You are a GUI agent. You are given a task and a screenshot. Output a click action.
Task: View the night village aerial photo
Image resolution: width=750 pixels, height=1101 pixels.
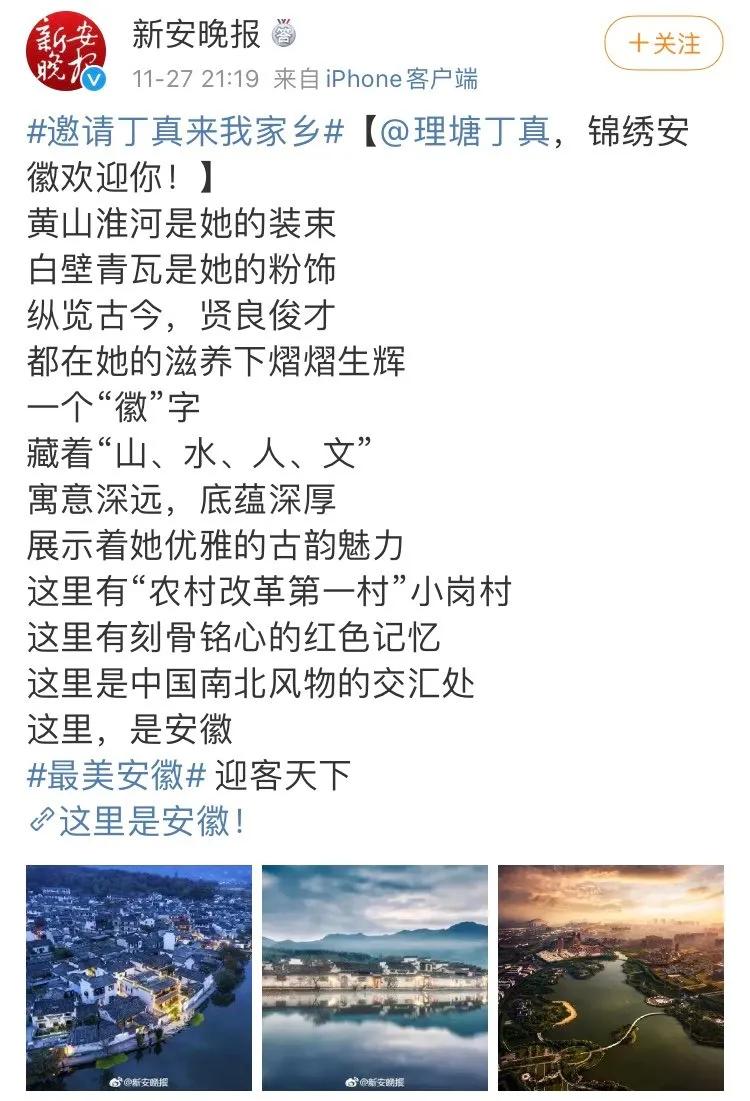tap(139, 977)
